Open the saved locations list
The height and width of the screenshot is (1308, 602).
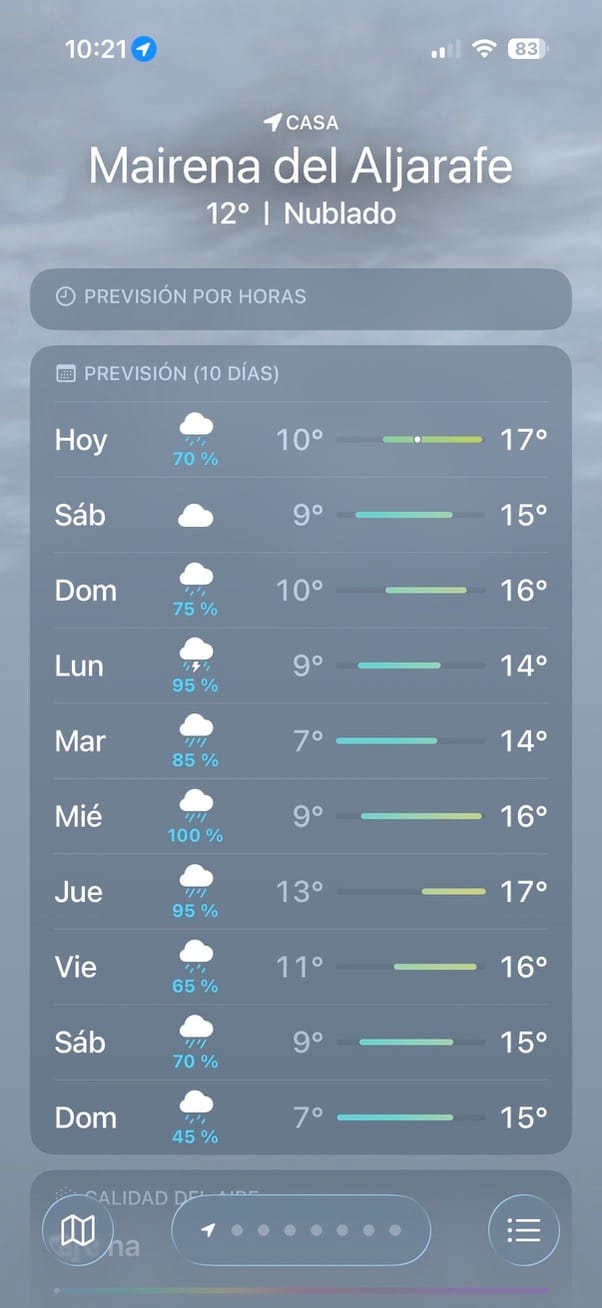(523, 1230)
